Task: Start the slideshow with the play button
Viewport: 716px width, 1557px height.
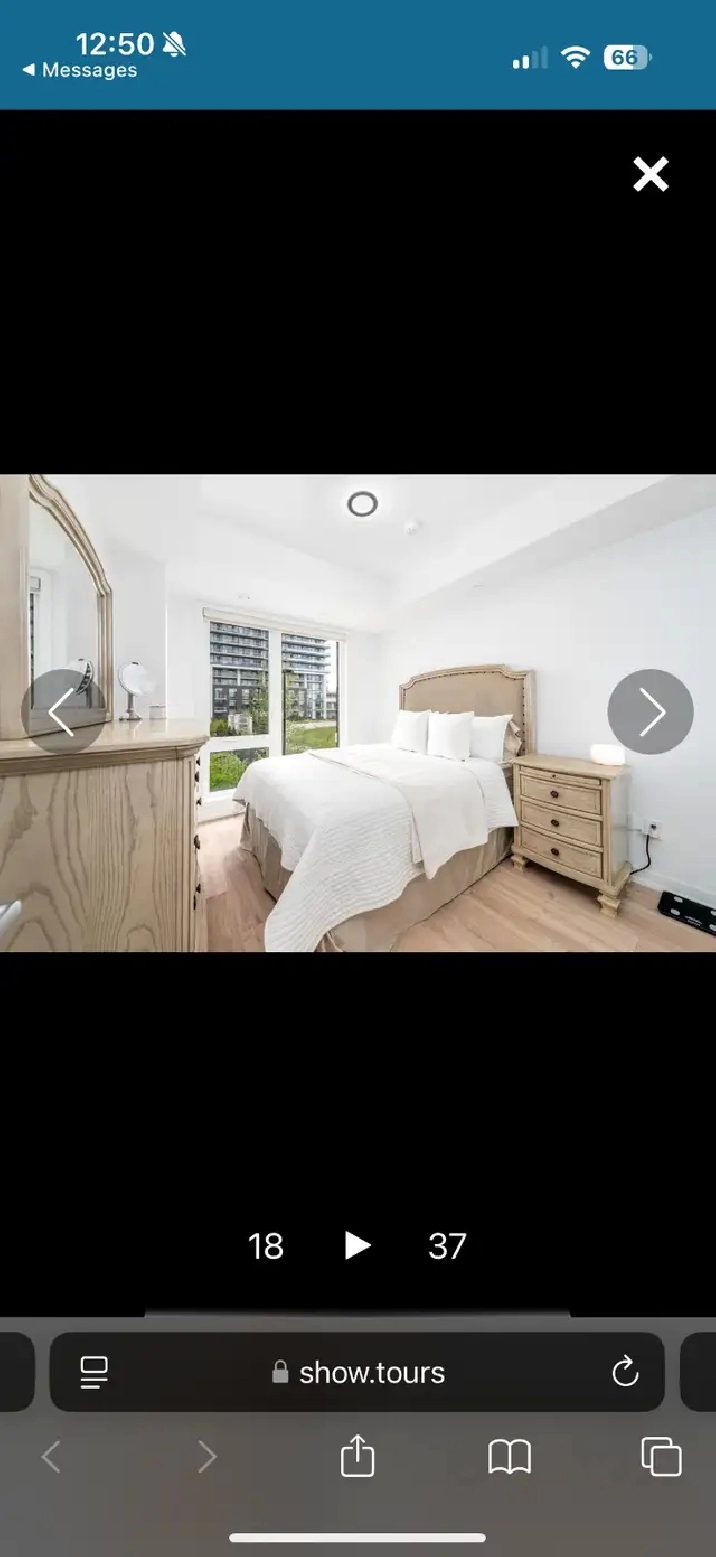Action: (357, 1245)
